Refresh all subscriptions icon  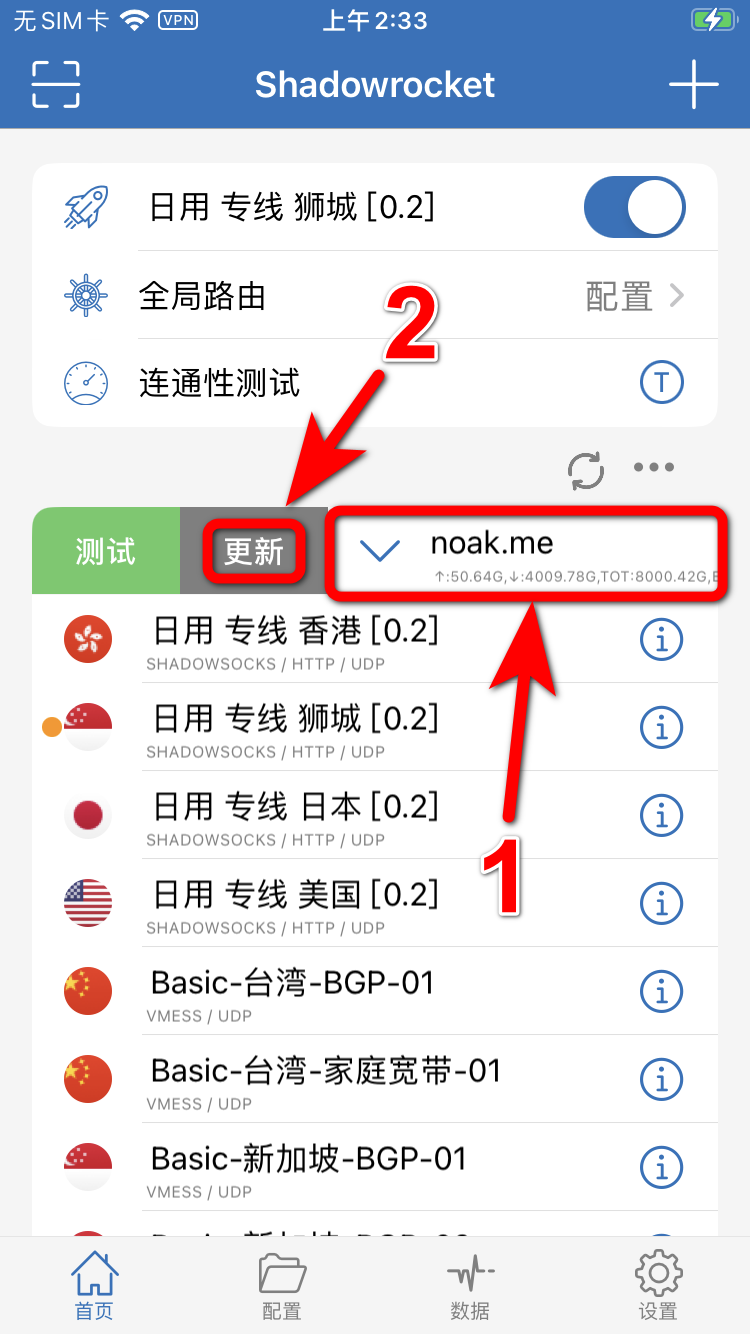(x=586, y=470)
